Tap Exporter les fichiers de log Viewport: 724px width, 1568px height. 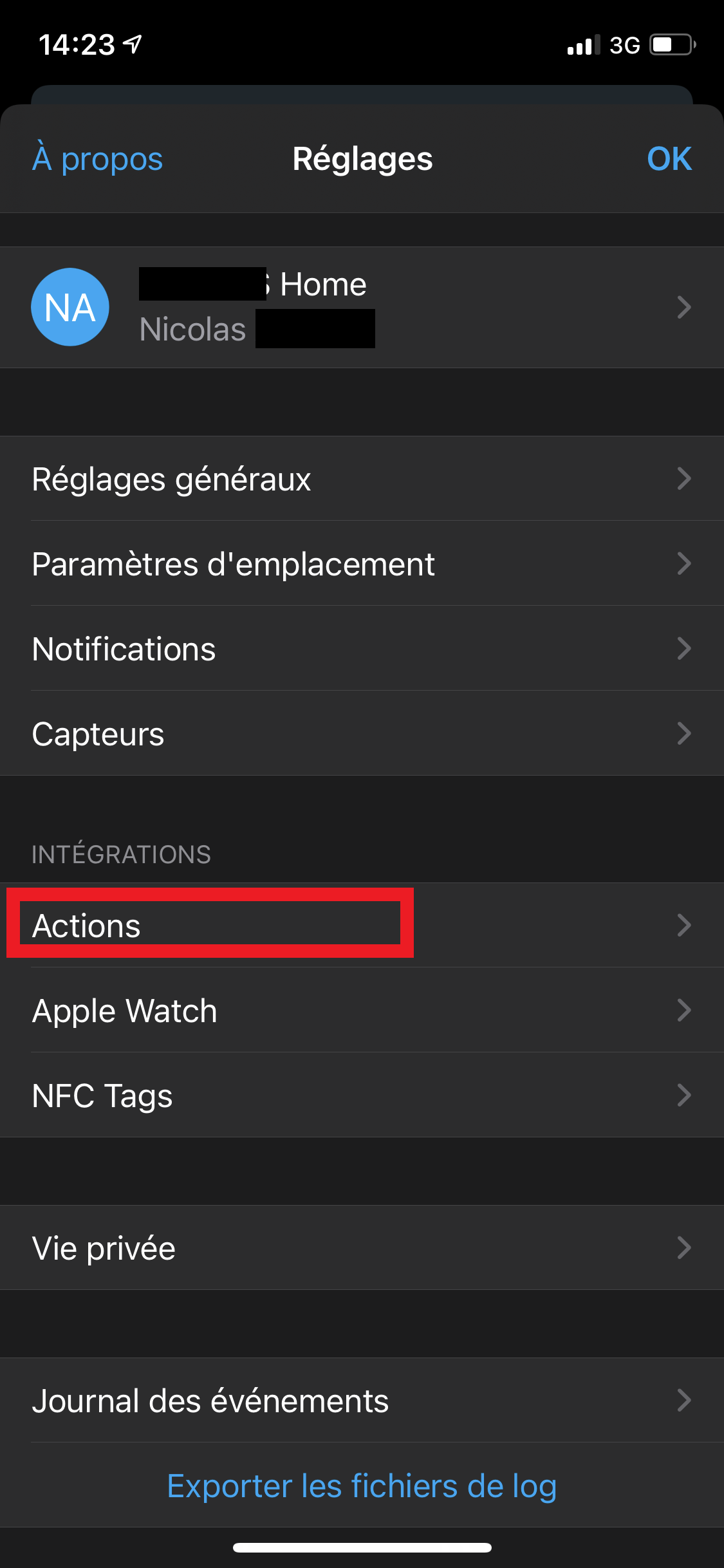362,1485
